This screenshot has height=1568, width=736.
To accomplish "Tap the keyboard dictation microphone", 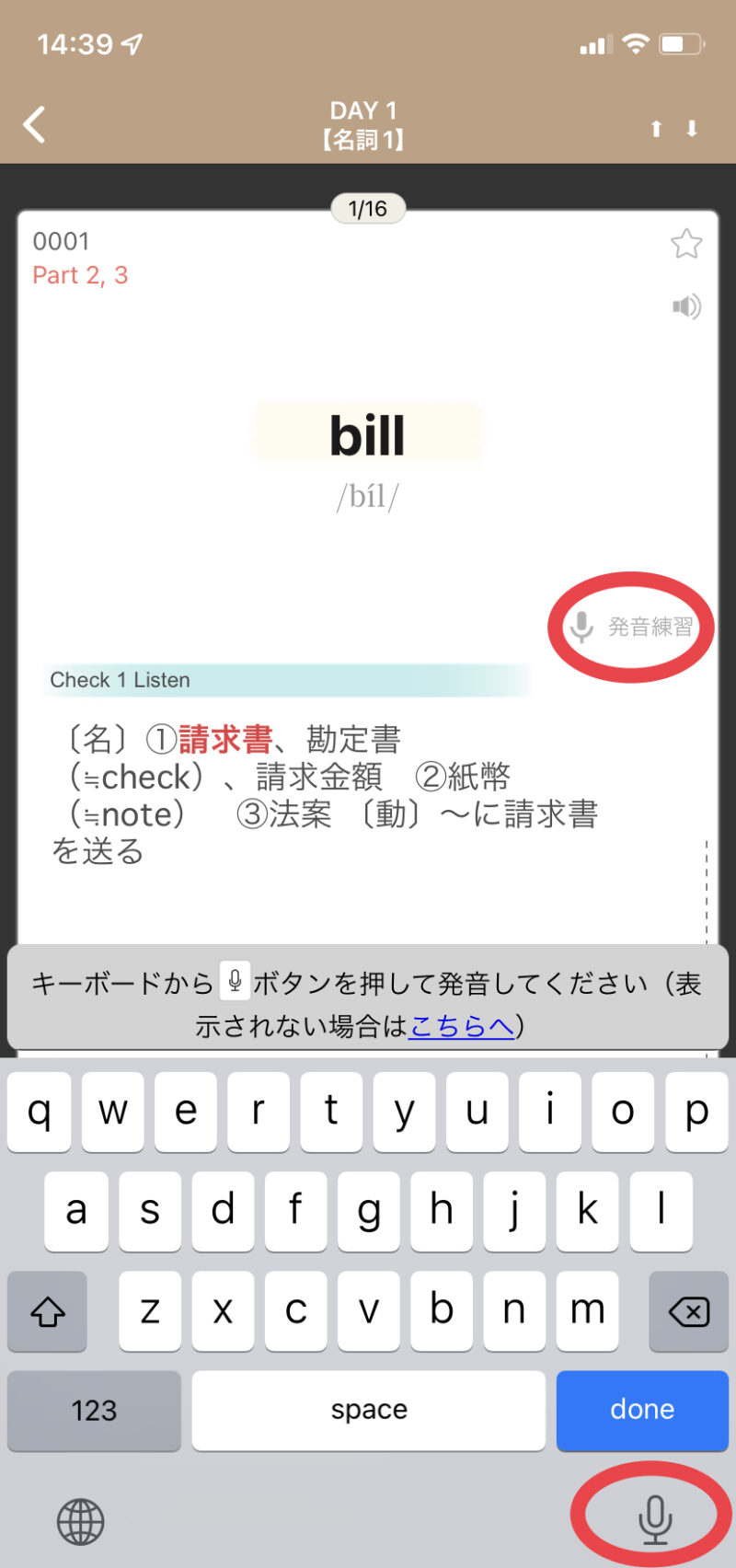I will click(654, 1518).
